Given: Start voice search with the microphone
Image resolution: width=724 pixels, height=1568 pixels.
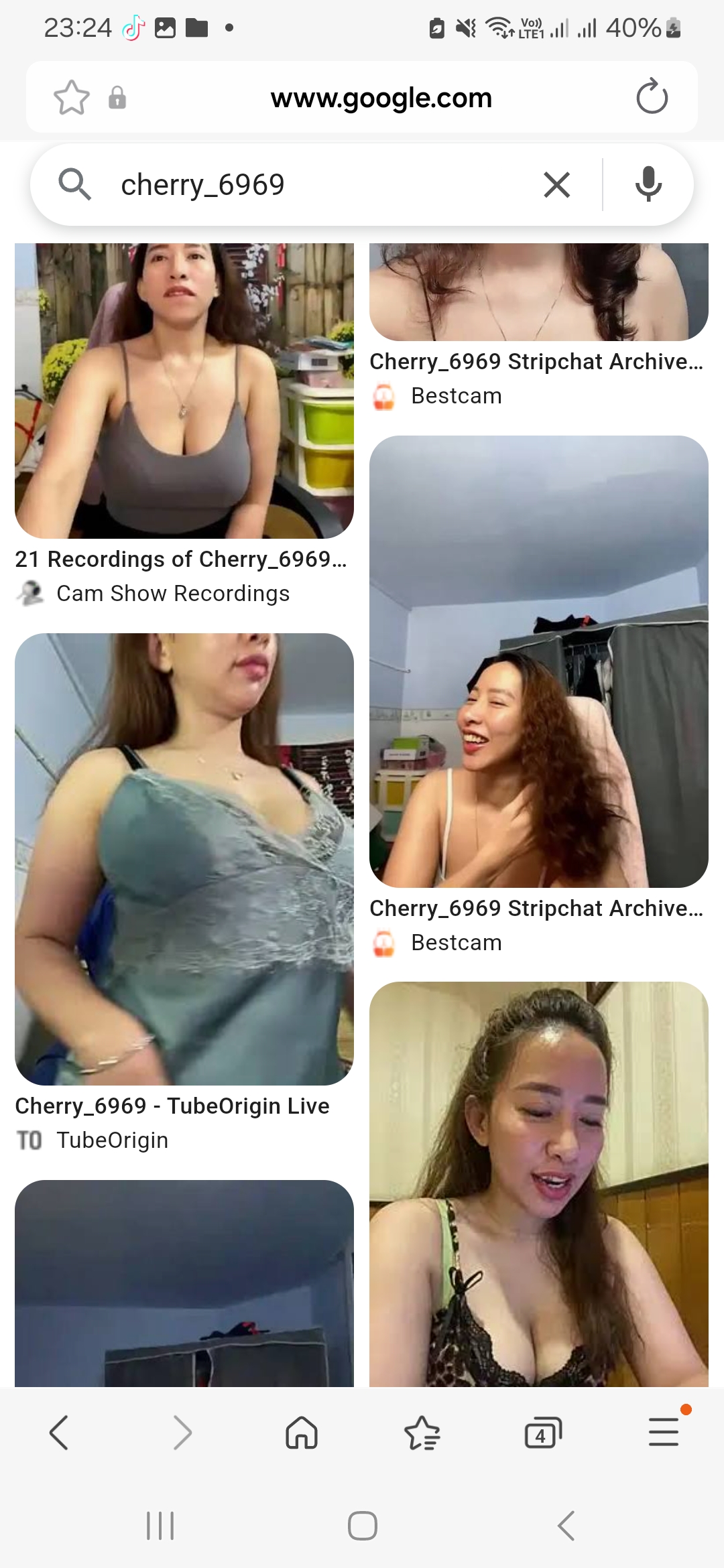Looking at the screenshot, I should tap(648, 185).
